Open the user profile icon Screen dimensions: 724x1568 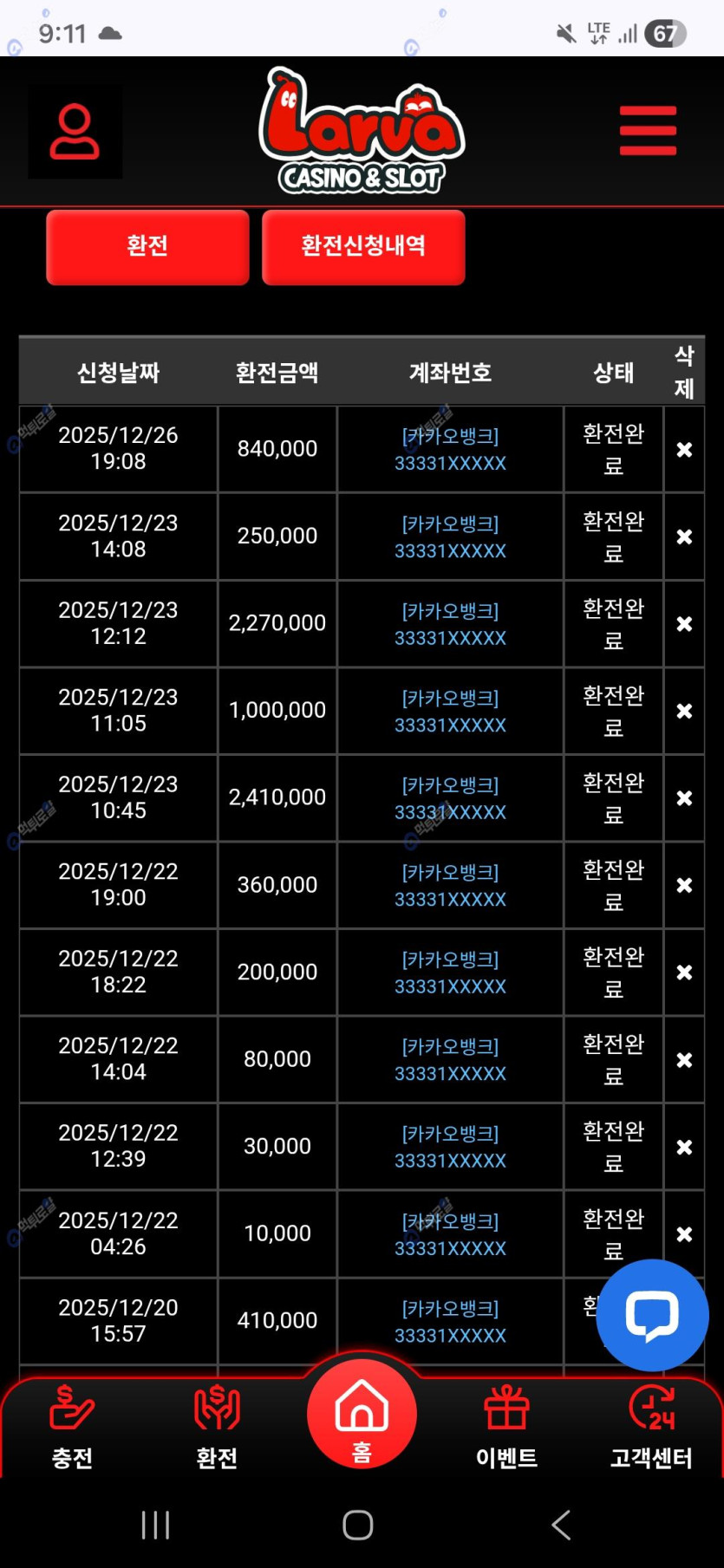click(75, 132)
